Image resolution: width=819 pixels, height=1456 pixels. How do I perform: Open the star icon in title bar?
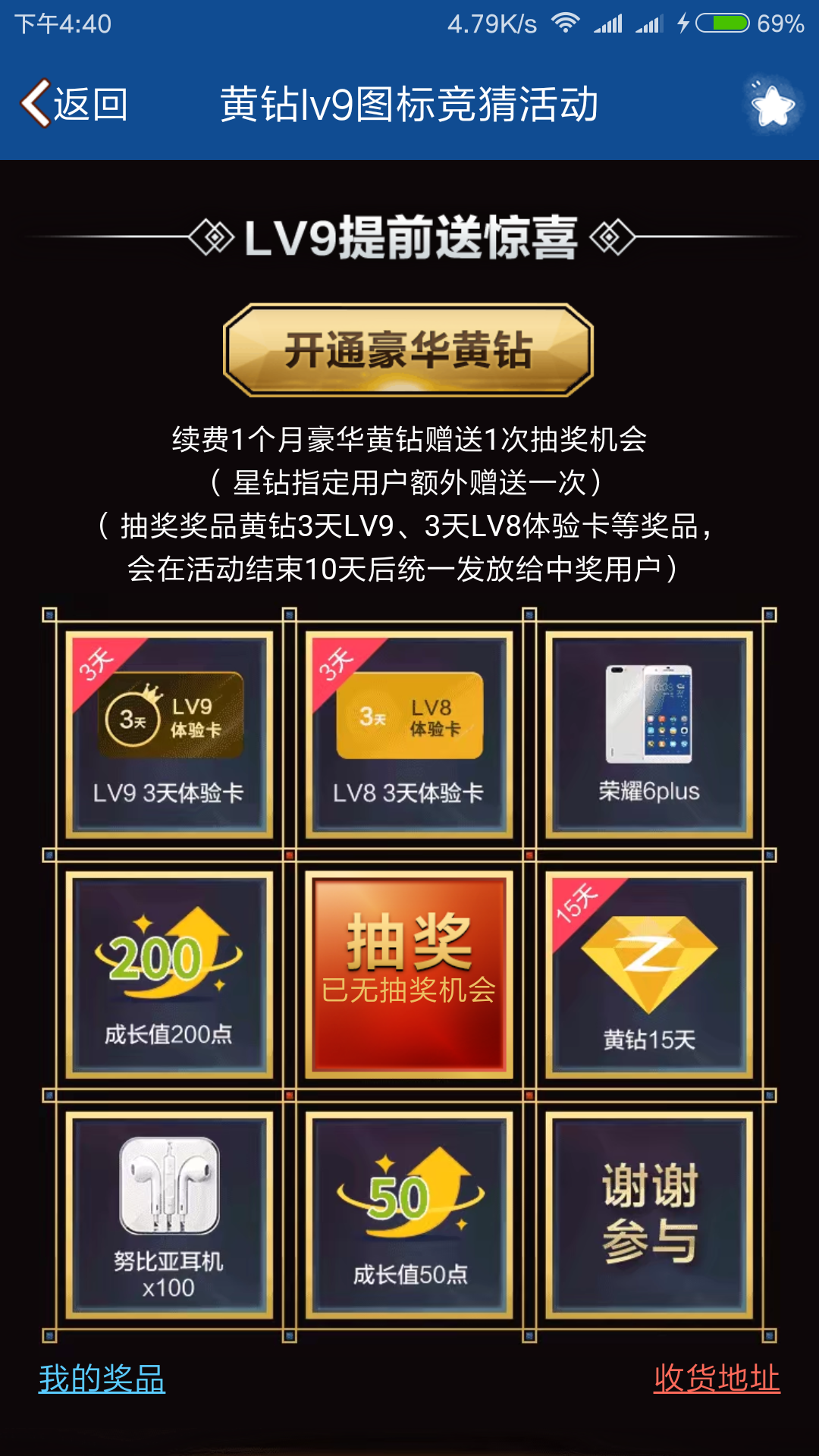772,105
